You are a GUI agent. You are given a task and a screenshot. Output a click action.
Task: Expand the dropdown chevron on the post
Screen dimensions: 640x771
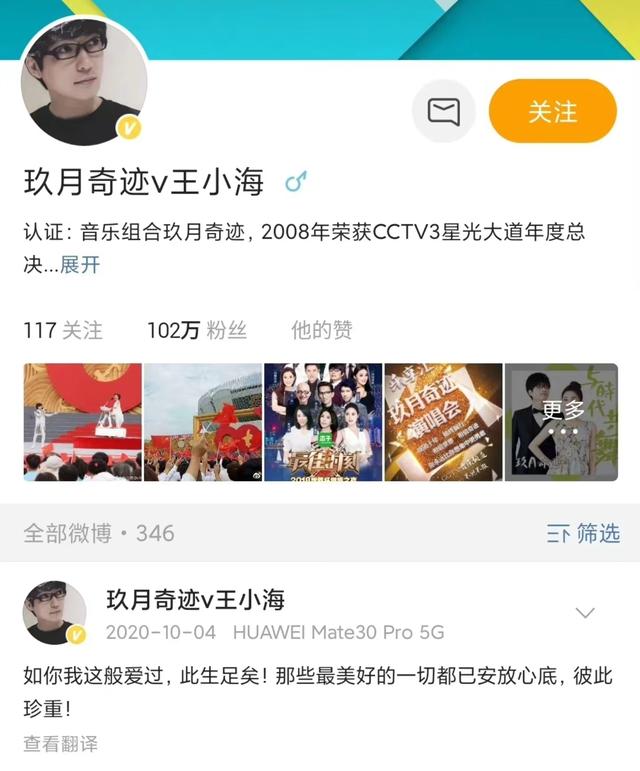click(586, 613)
